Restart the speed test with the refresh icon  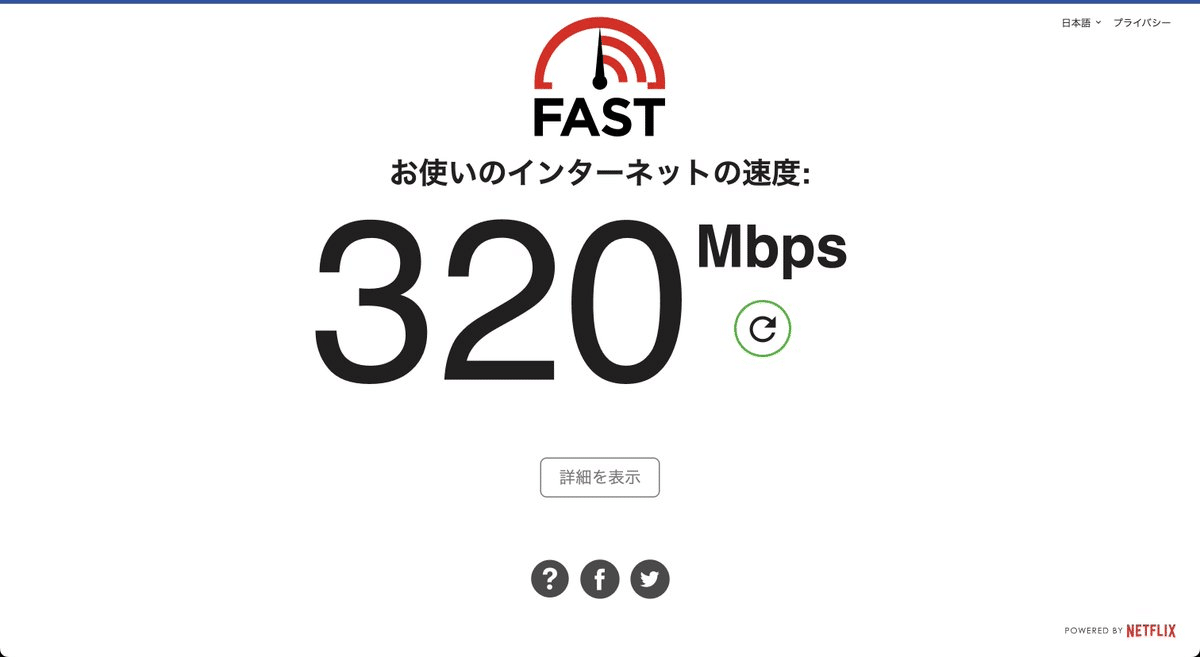tap(762, 328)
